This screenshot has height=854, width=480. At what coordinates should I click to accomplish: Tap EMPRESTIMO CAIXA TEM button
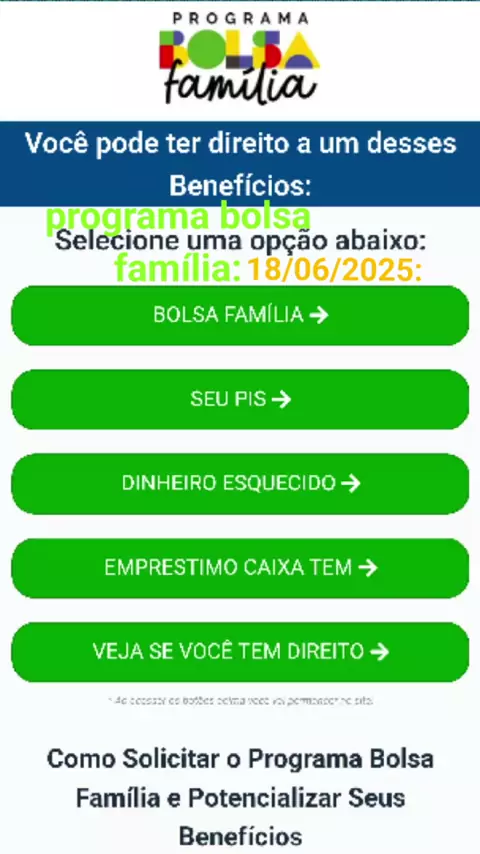coord(240,568)
